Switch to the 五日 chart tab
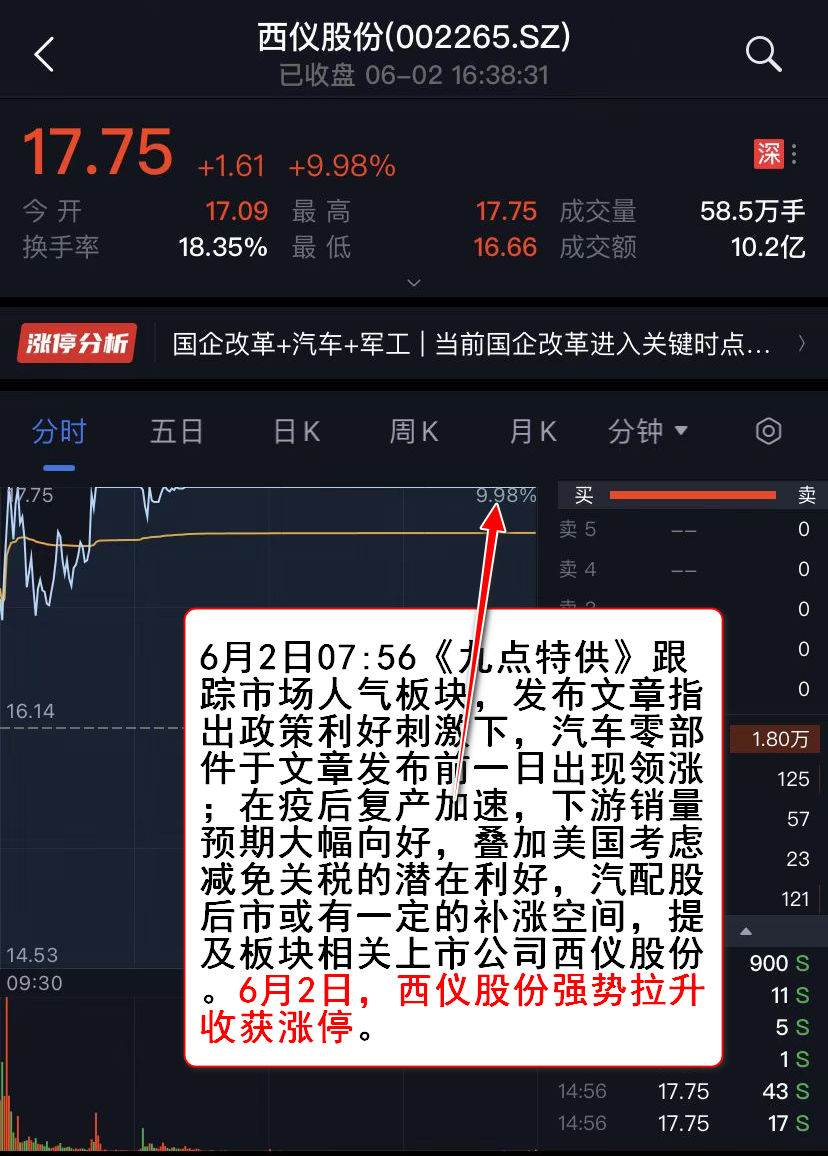Viewport: 828px width, 1156px height. pyautogui.click(x=177, y=432)
